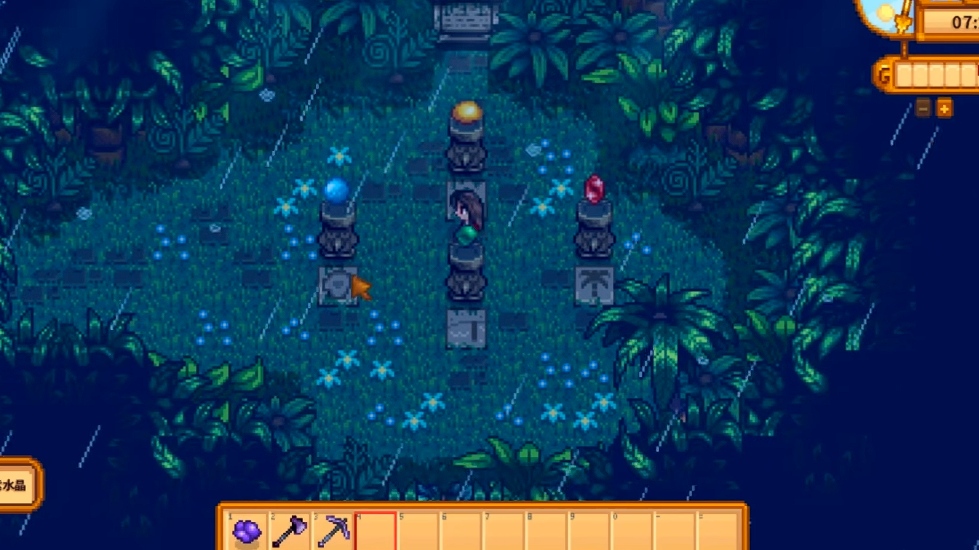979x550 pixels.
Task: Tap the pedestal holding the blue gem
Action: [337, 228]
